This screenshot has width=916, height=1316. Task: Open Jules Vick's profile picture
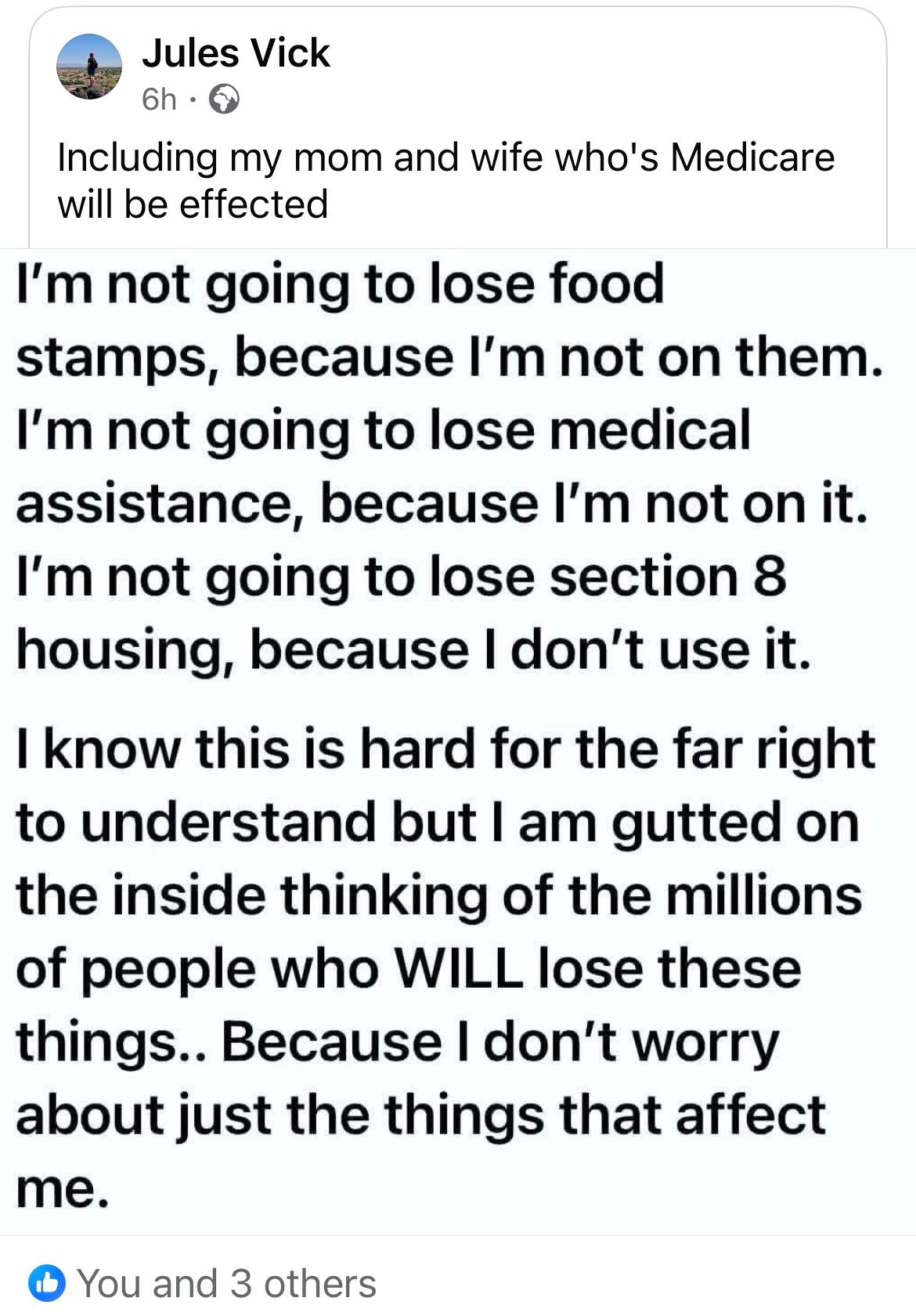[89, 67]
